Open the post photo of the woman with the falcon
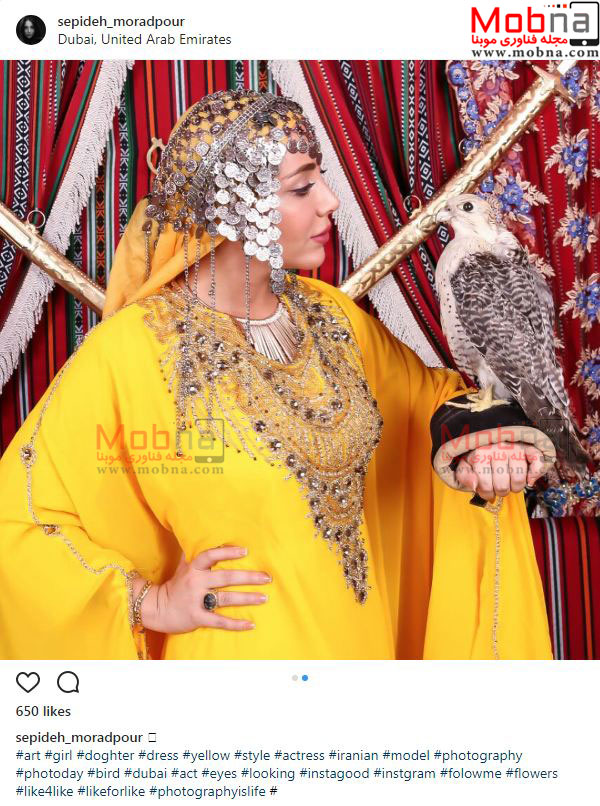The width and height of the screenshot is (600, 806). coord(300,360)
